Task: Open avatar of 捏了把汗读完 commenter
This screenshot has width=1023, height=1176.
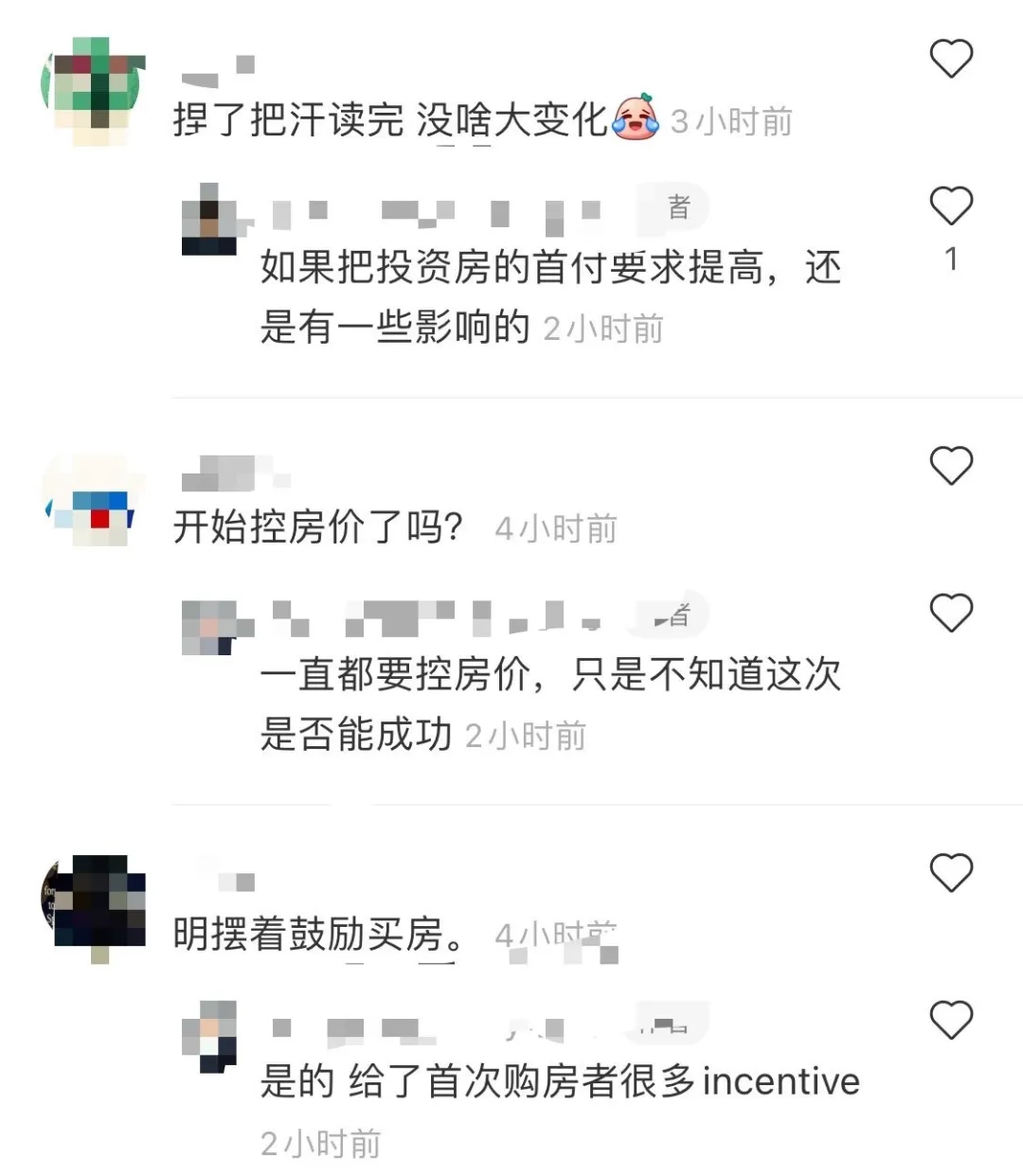Action: click(x=94, y=89)
